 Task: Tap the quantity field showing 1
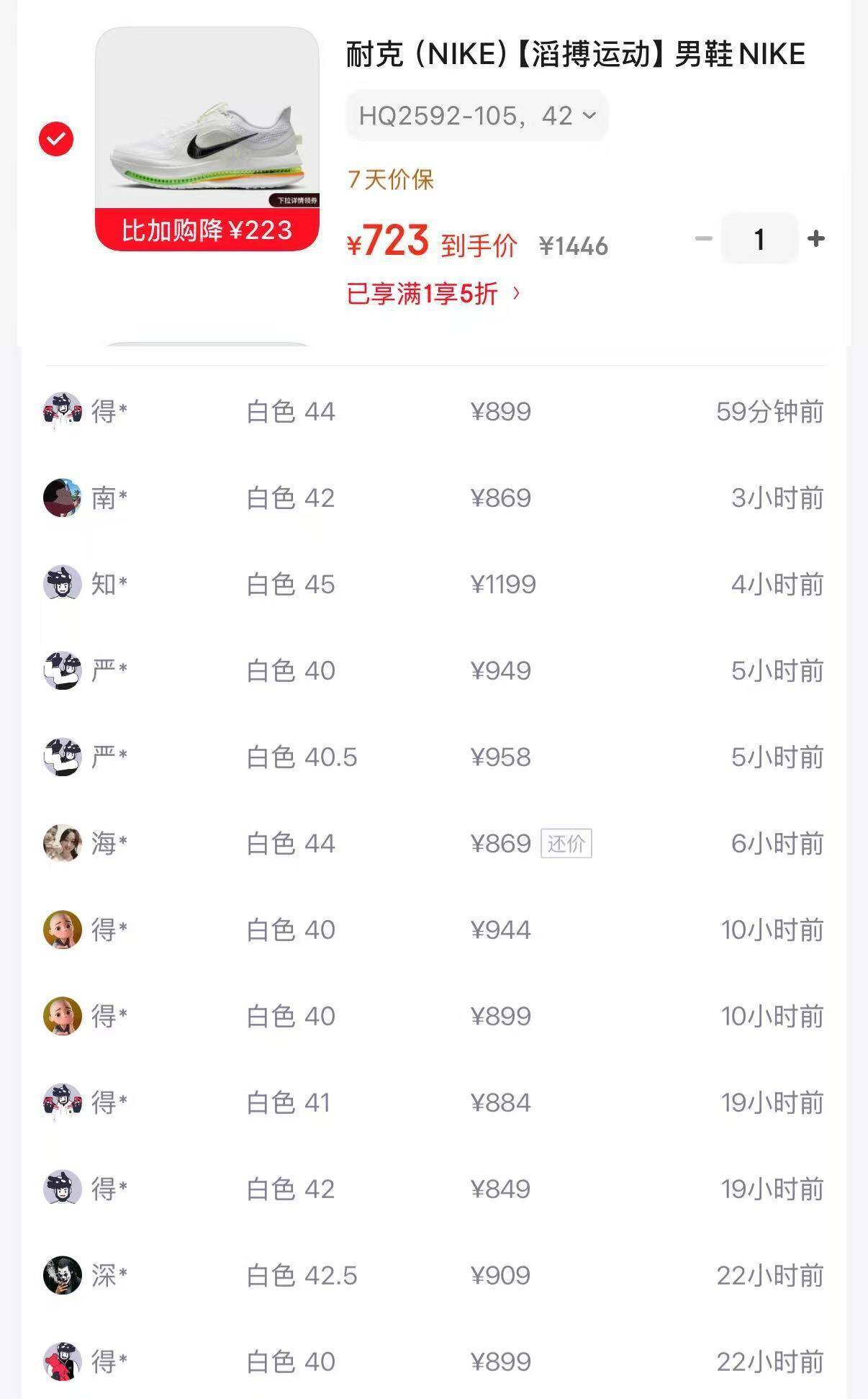pos(759,239)
